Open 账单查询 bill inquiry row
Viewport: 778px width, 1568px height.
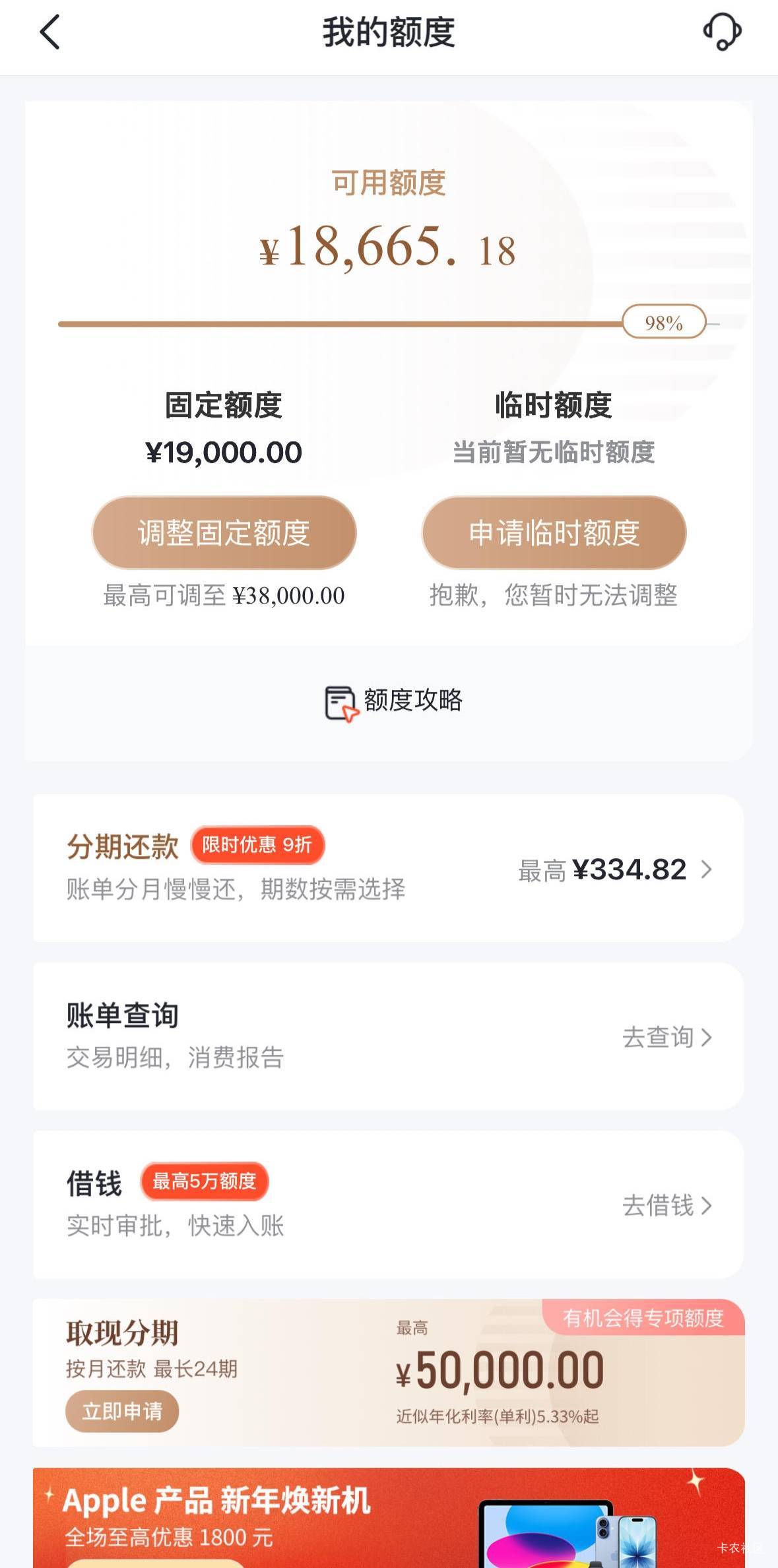[388, 1036]
